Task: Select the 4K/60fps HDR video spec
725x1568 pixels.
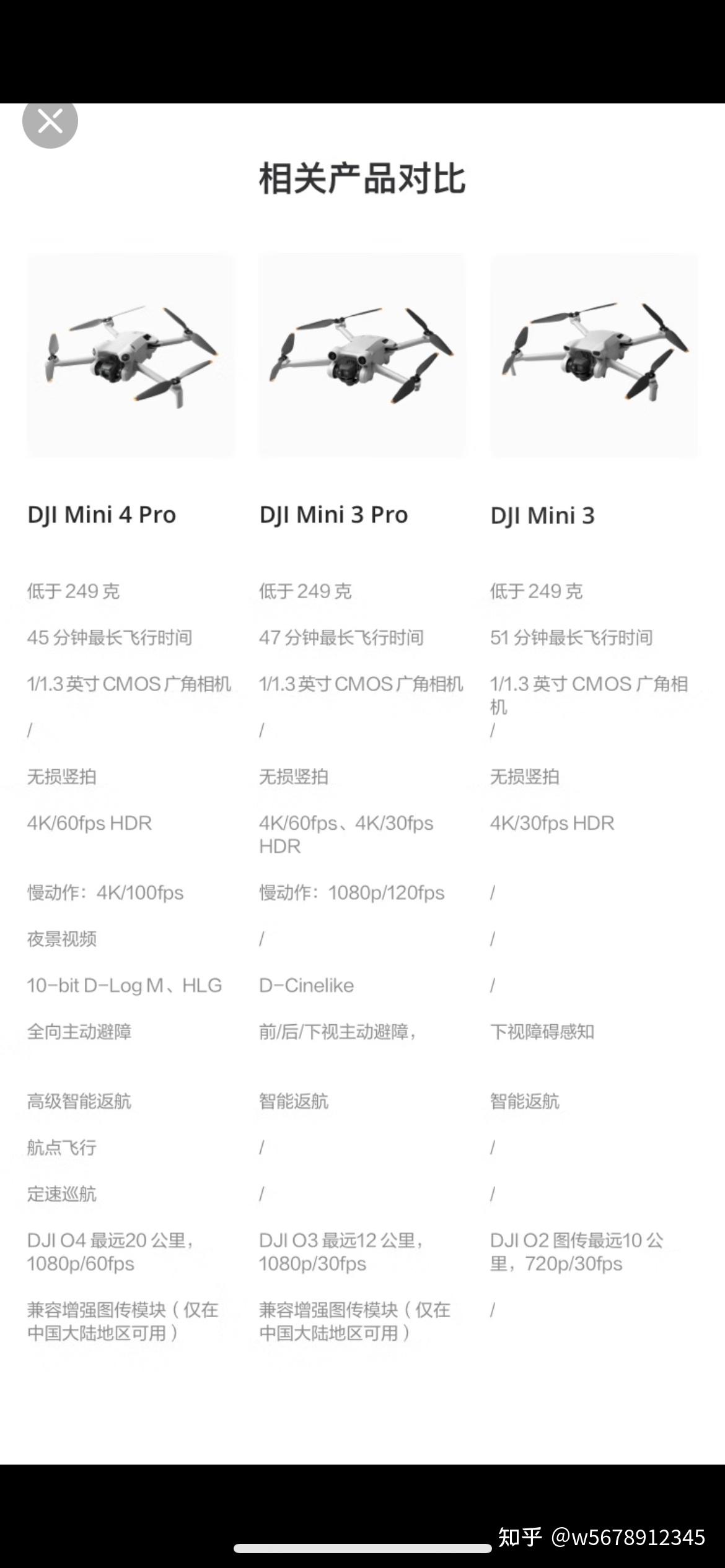Action: point(89,823)
